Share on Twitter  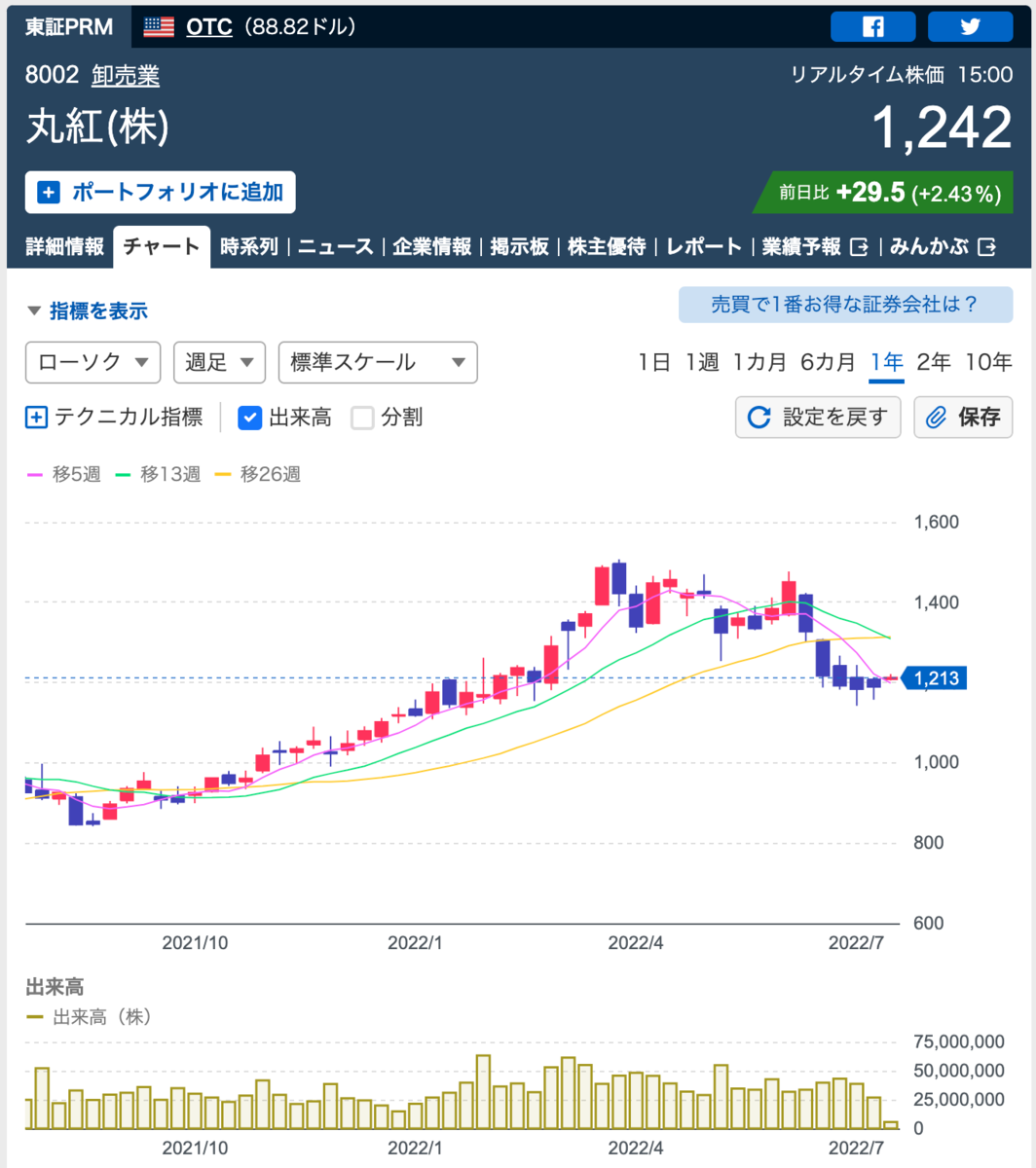[970, 26]
